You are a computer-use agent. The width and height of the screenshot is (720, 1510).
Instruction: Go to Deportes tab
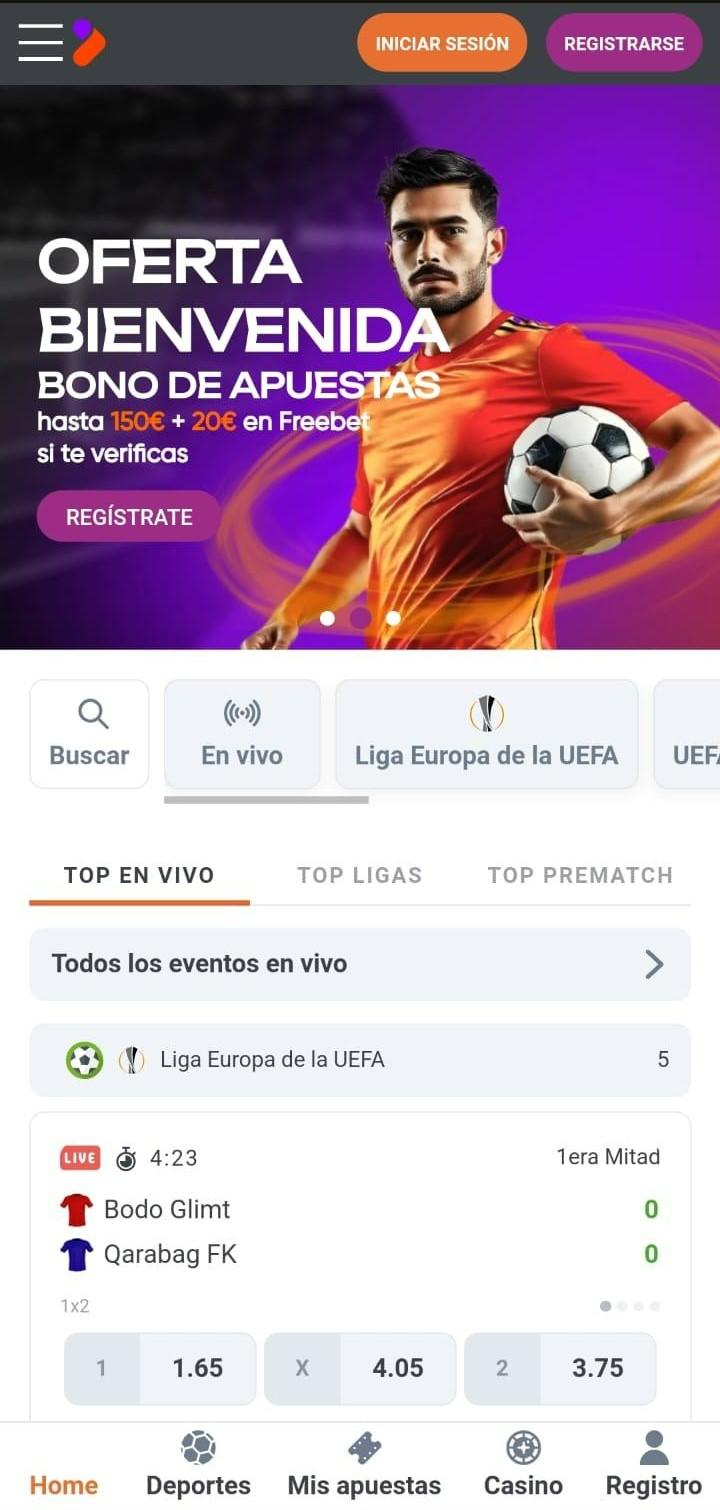[198, 1465]
